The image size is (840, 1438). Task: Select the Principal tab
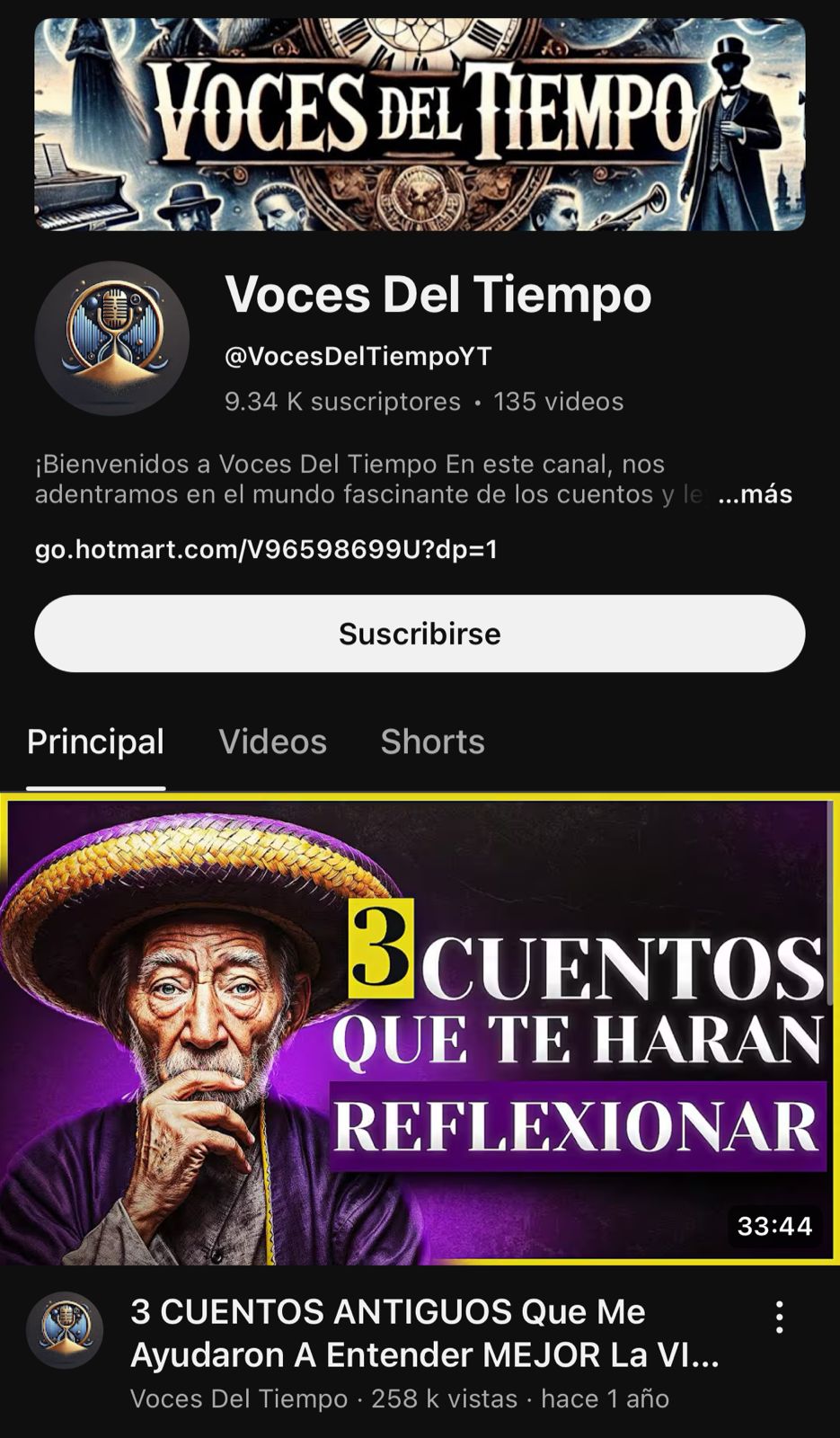pos(95,742)
